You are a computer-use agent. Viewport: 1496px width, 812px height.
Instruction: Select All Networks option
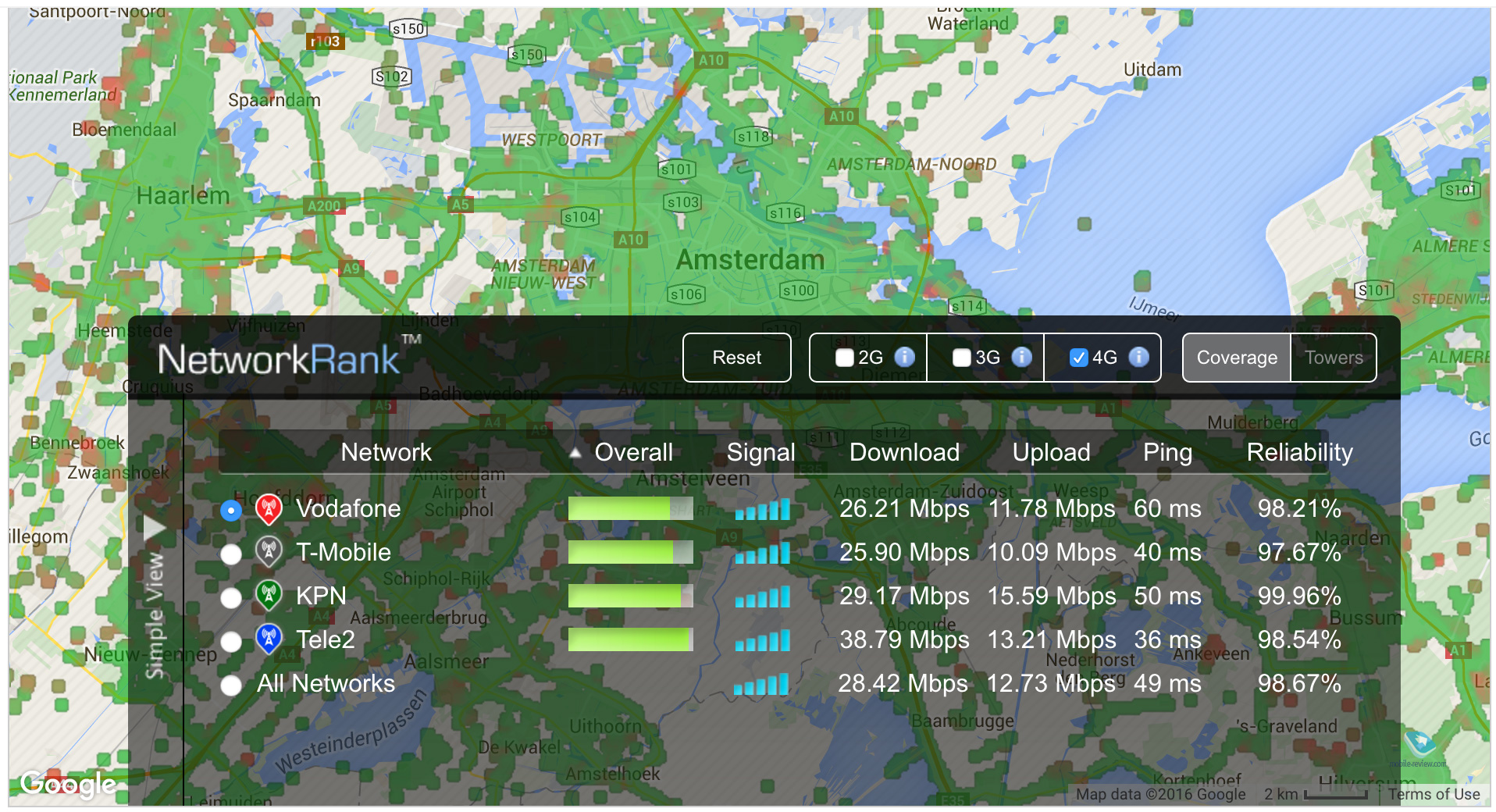[230, 686]
